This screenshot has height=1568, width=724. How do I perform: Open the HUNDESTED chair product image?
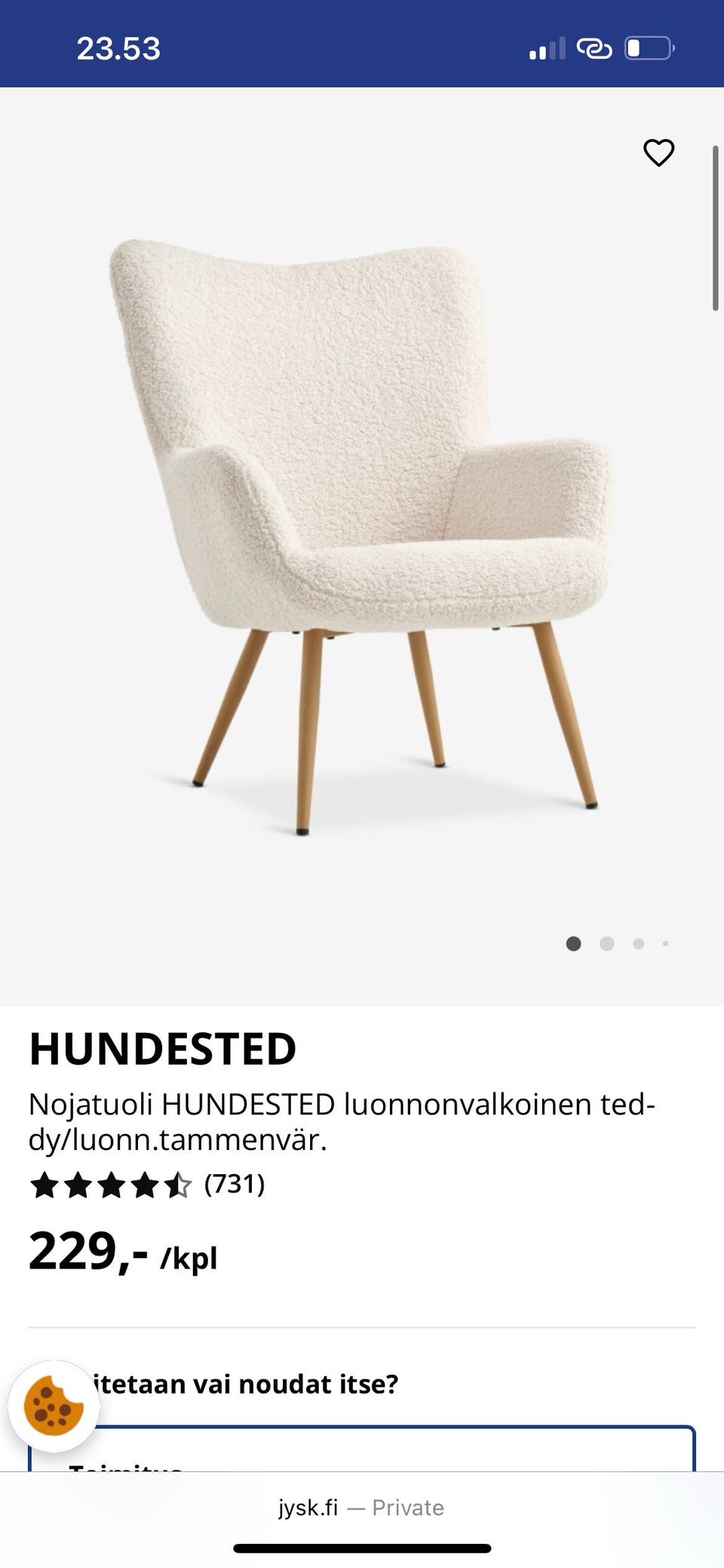pos(360,536)
